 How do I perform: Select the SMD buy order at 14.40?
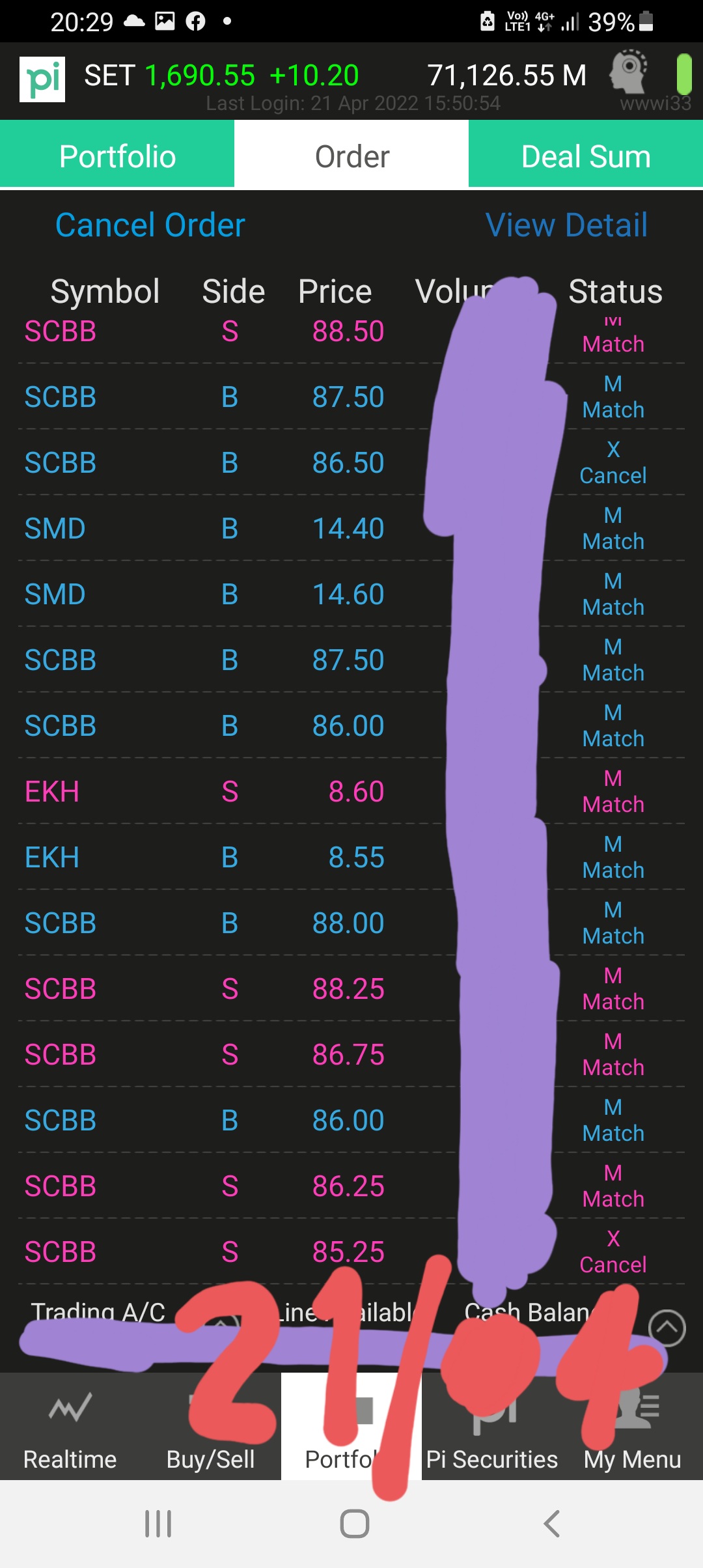click(351, 528)
